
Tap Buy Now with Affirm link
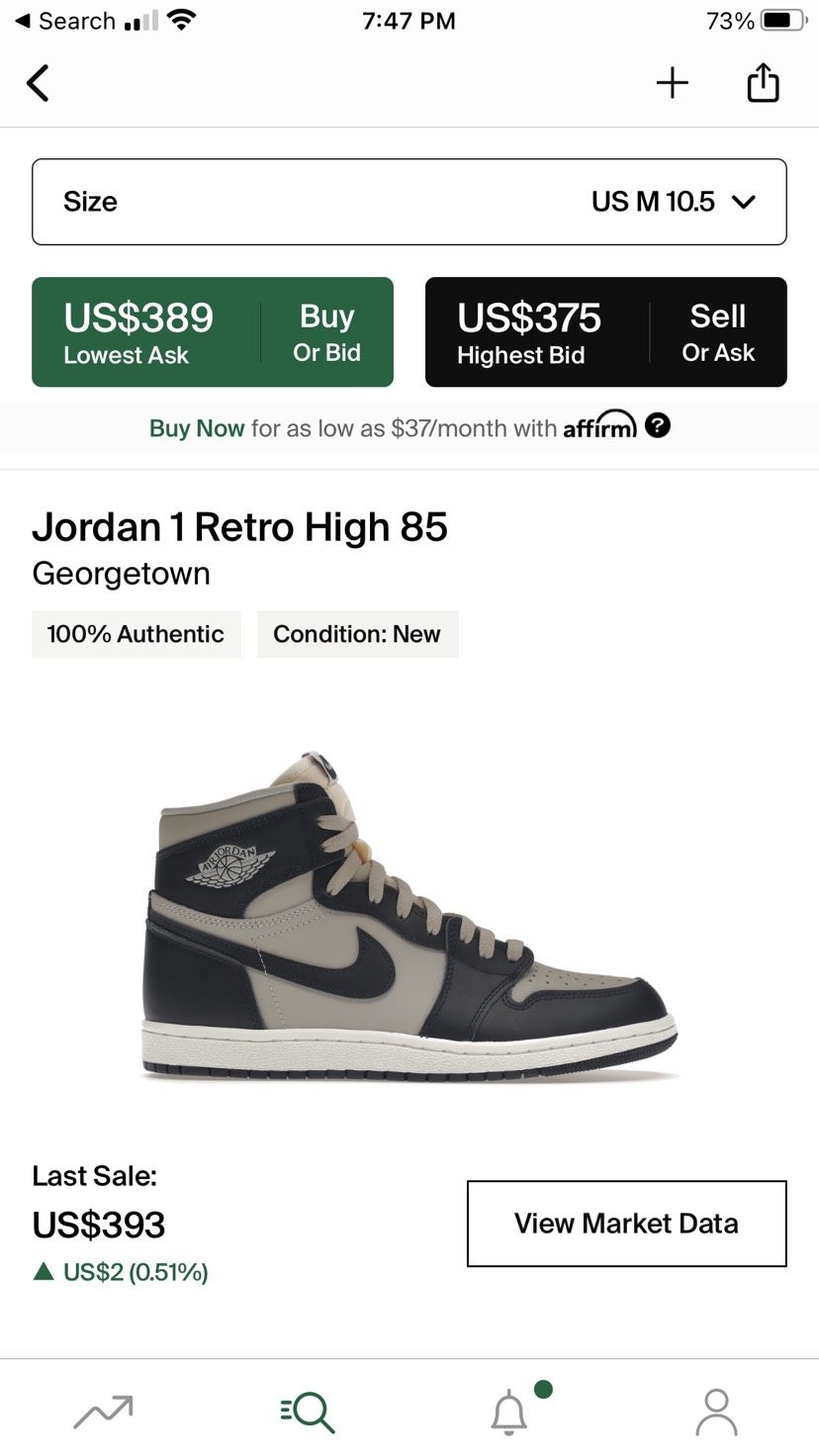click(197, 428)
